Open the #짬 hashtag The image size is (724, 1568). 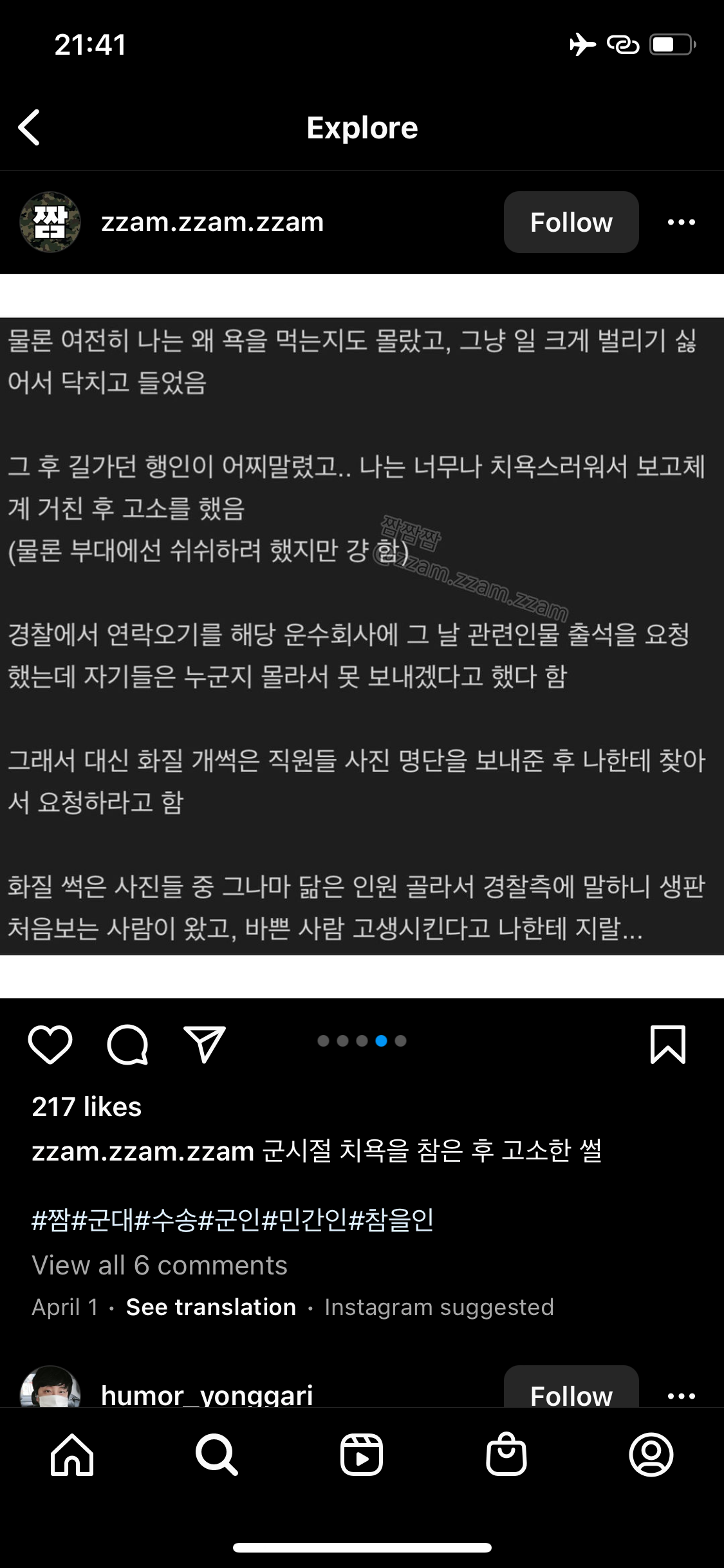tap(50, 1220)
